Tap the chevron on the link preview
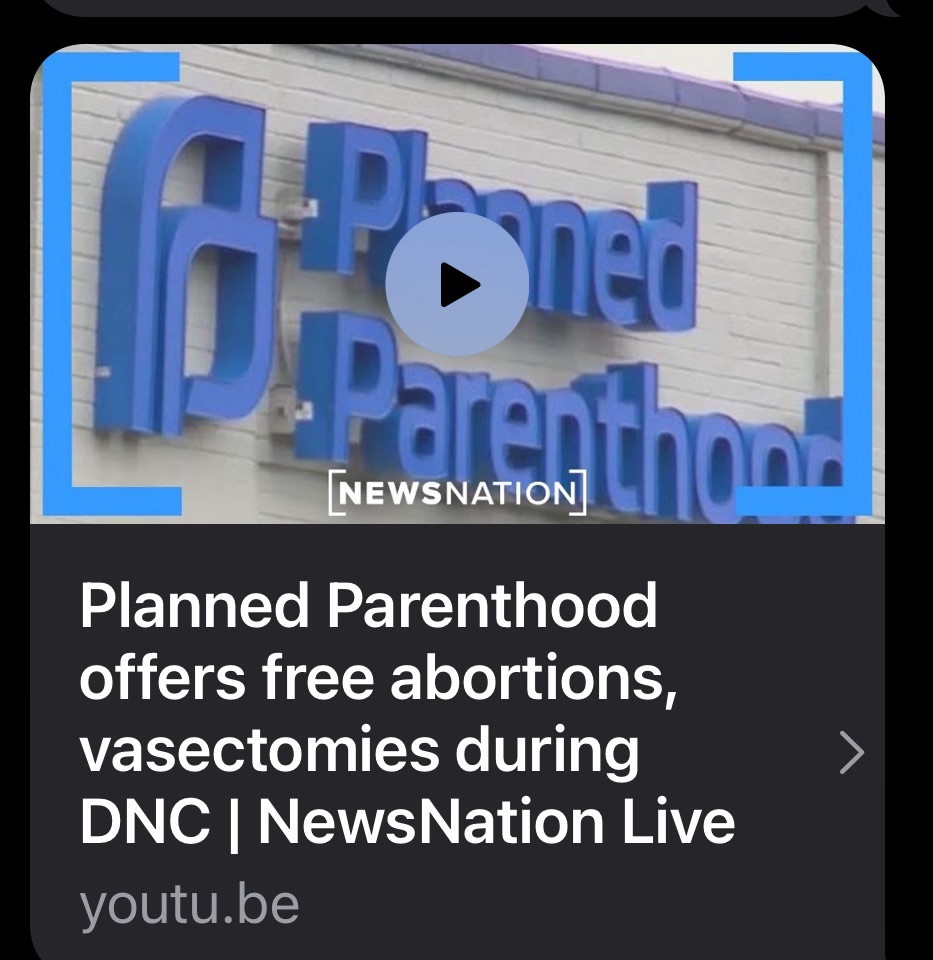This screenshot has width=933, height=960. click(x=850, y=753)
